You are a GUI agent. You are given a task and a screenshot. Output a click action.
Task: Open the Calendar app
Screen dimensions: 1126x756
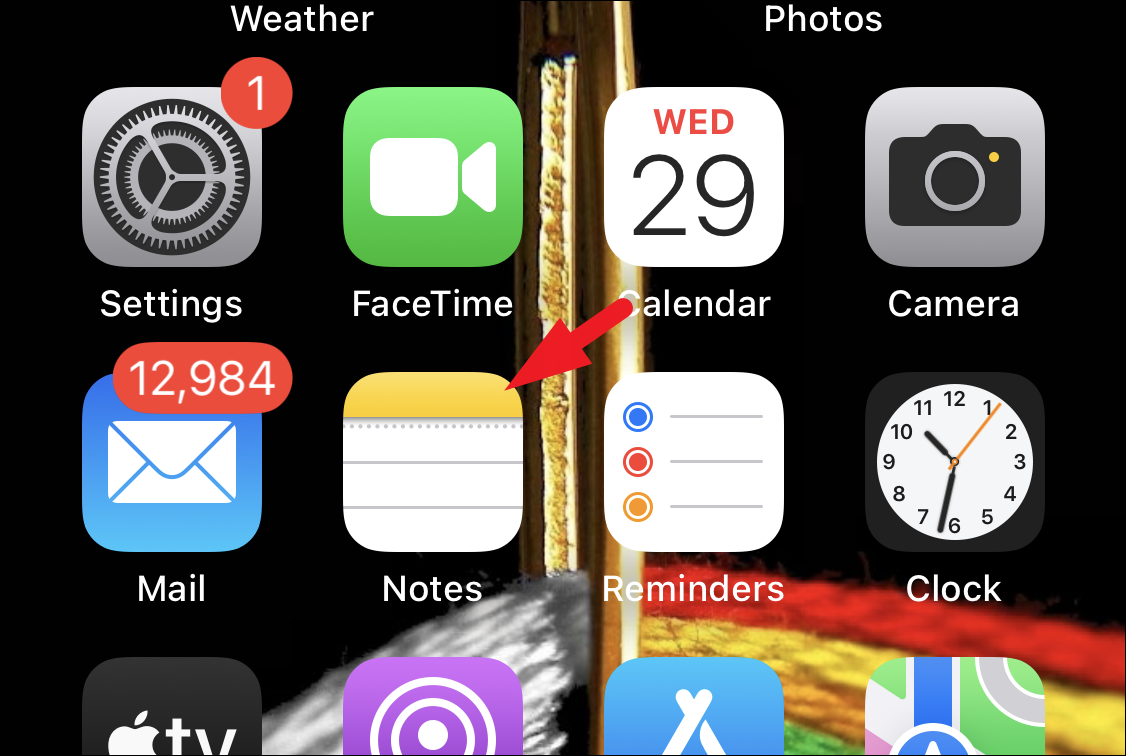coord(694,177)
